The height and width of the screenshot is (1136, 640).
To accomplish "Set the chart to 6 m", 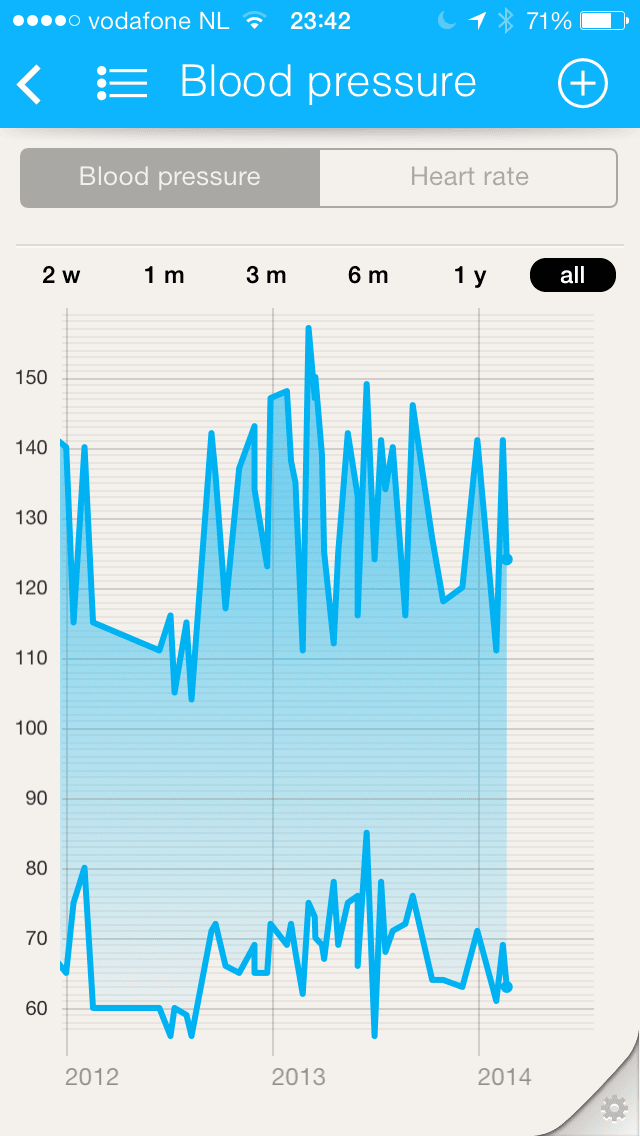I will point(368,276).
